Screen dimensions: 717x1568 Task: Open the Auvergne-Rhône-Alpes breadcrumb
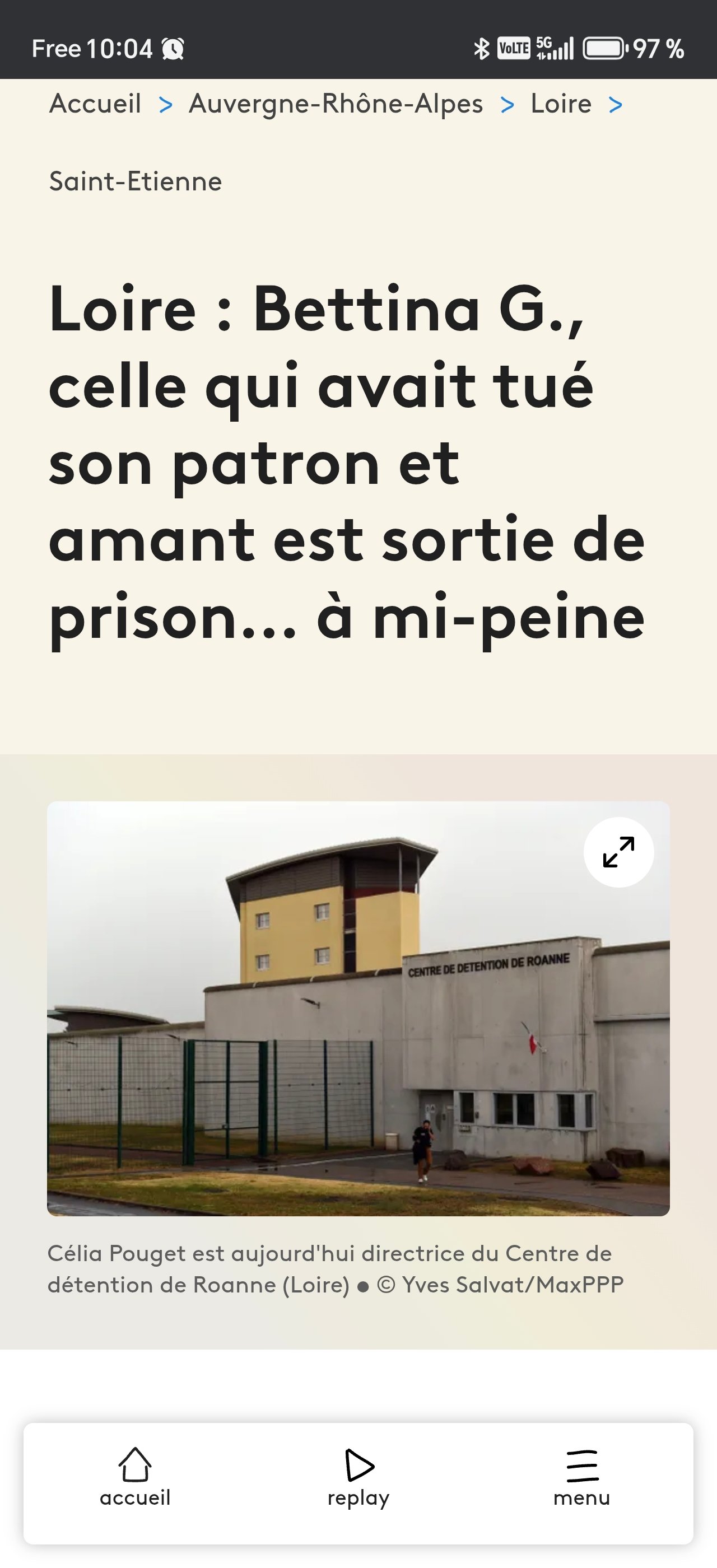(336, 104)
